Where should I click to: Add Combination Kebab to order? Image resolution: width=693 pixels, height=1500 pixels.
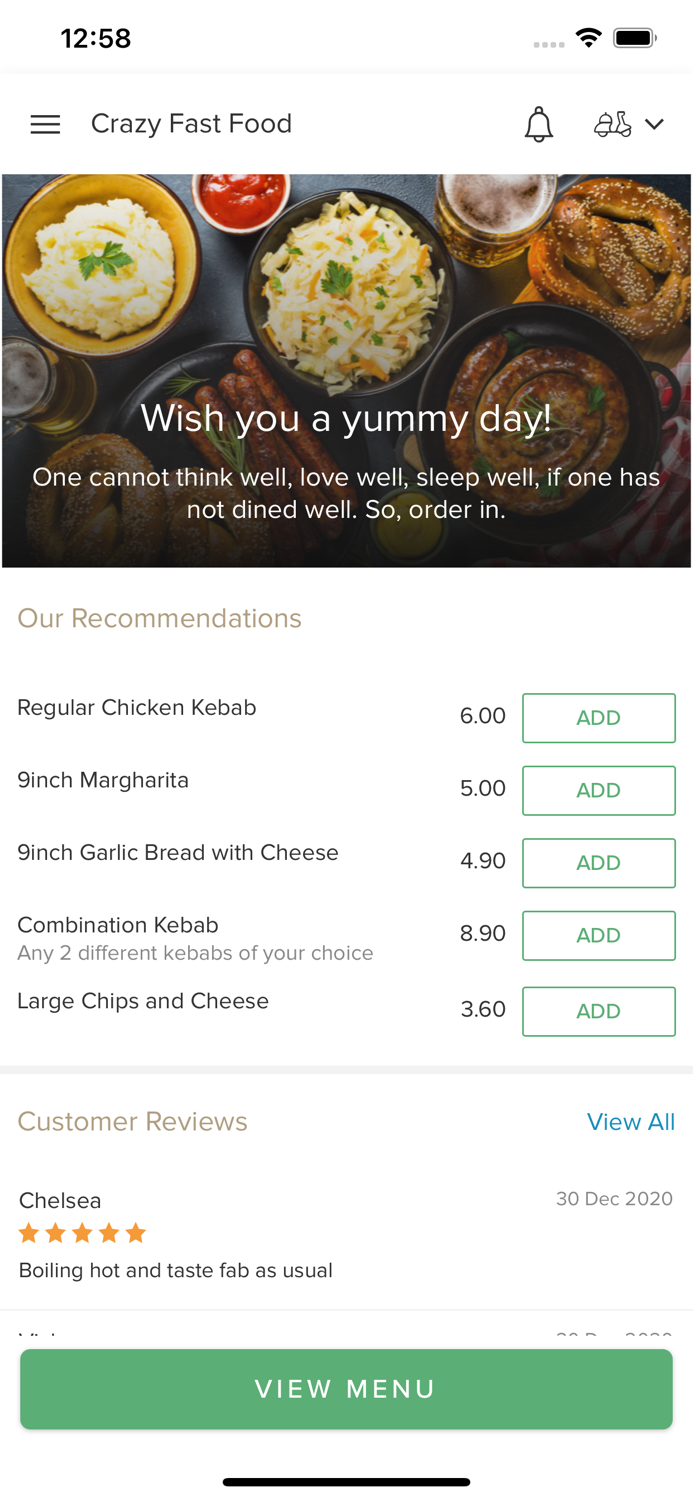click(598, 935)
